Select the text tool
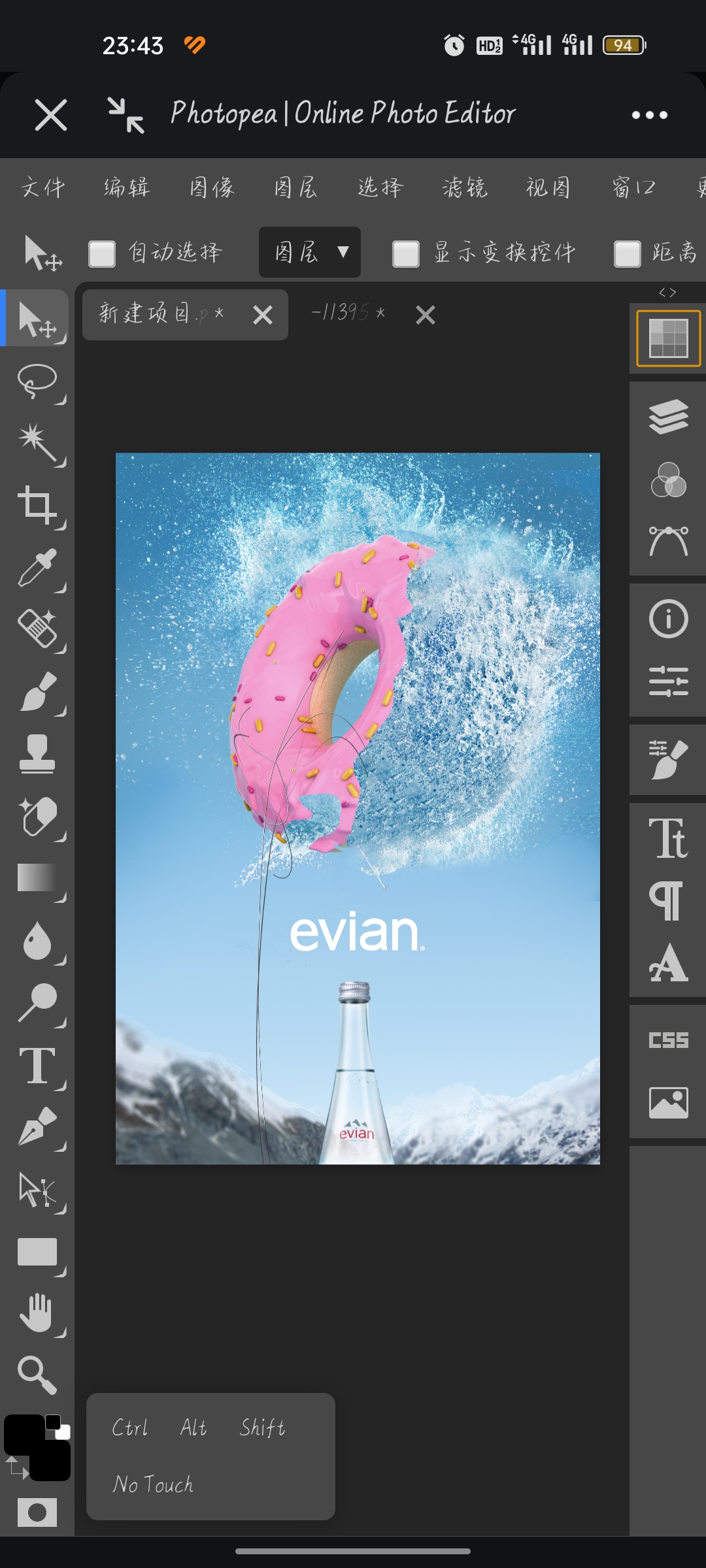 [37, 1066]
